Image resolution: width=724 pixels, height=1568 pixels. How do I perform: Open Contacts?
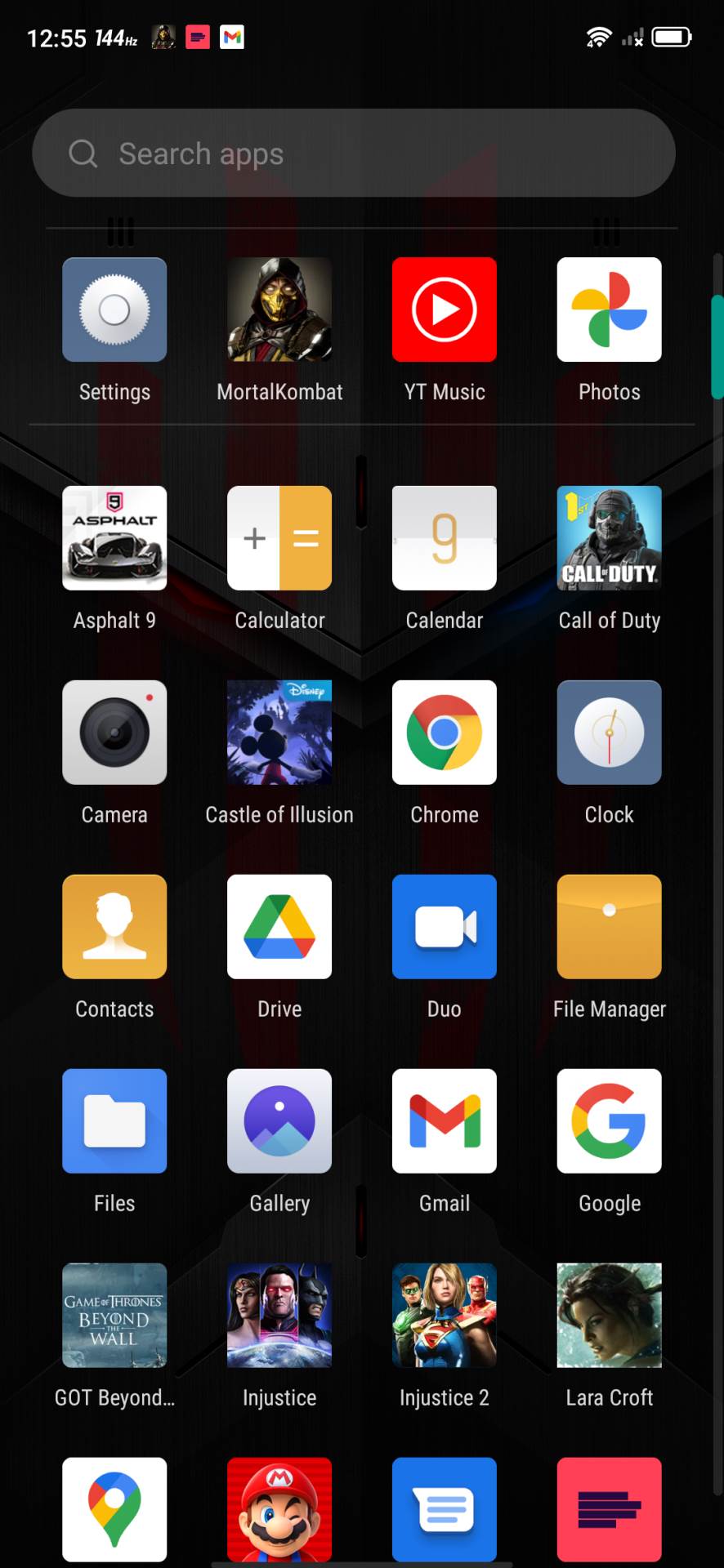pyautogui.click(x=114, y=928)
